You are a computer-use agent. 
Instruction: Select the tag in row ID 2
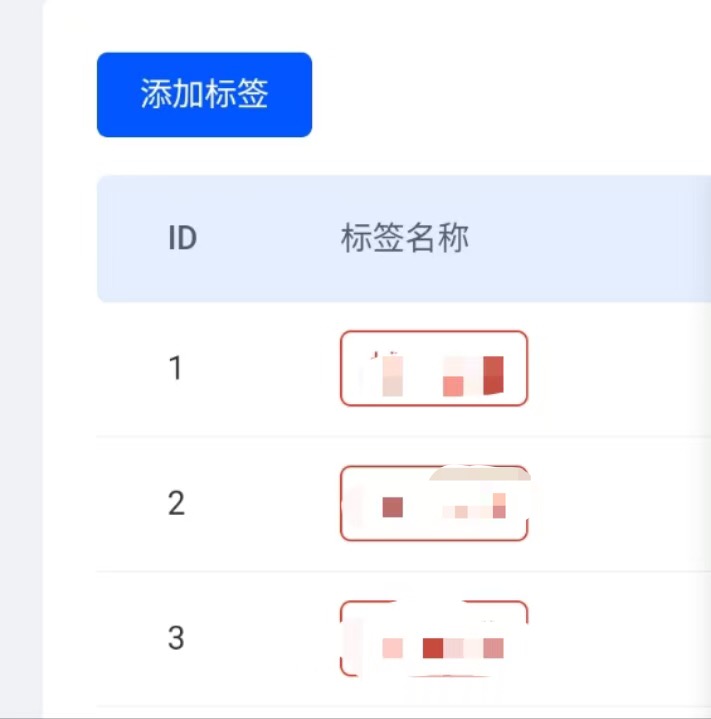click(433, 503)
